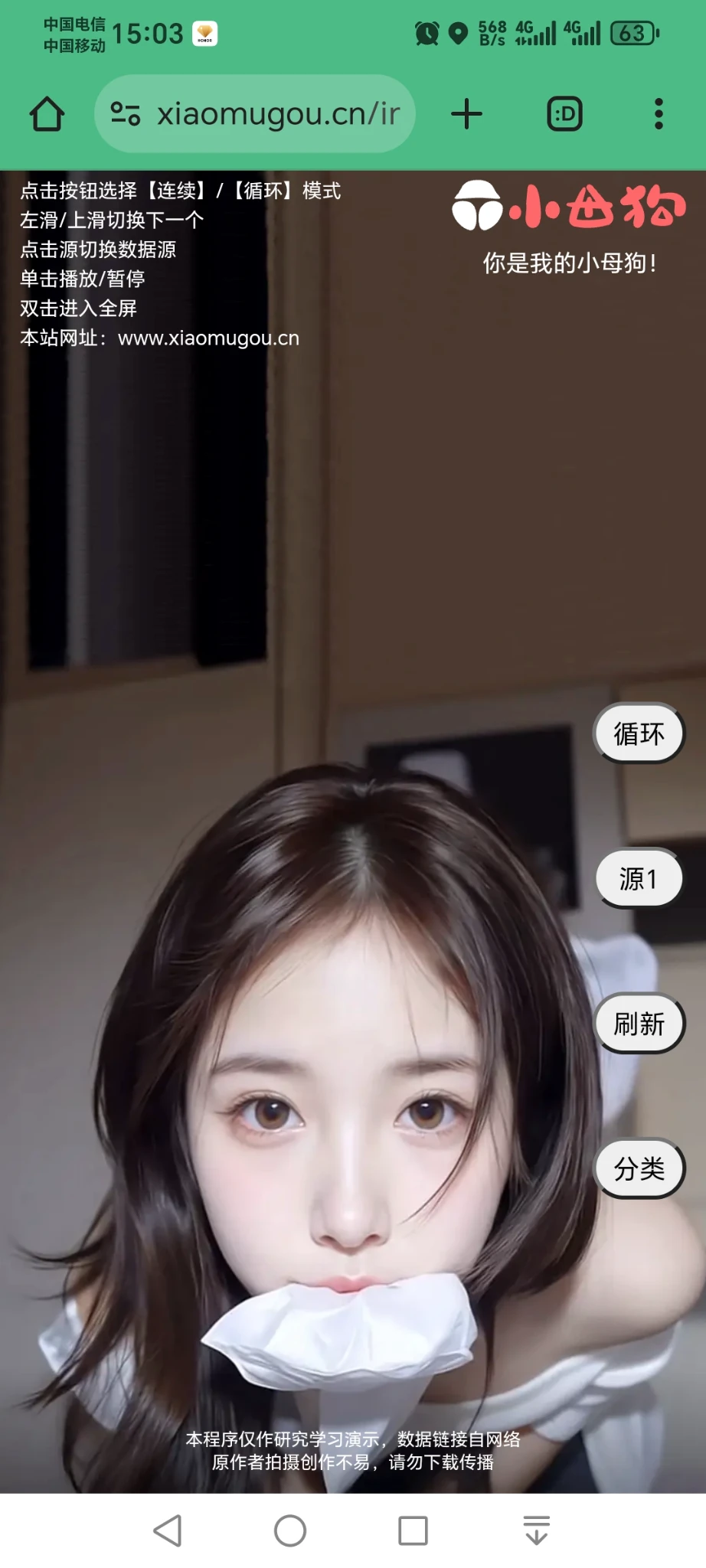Screen dimensions: 706x1568
Task: Open the recent apps overview
Action: point(413,1530)
